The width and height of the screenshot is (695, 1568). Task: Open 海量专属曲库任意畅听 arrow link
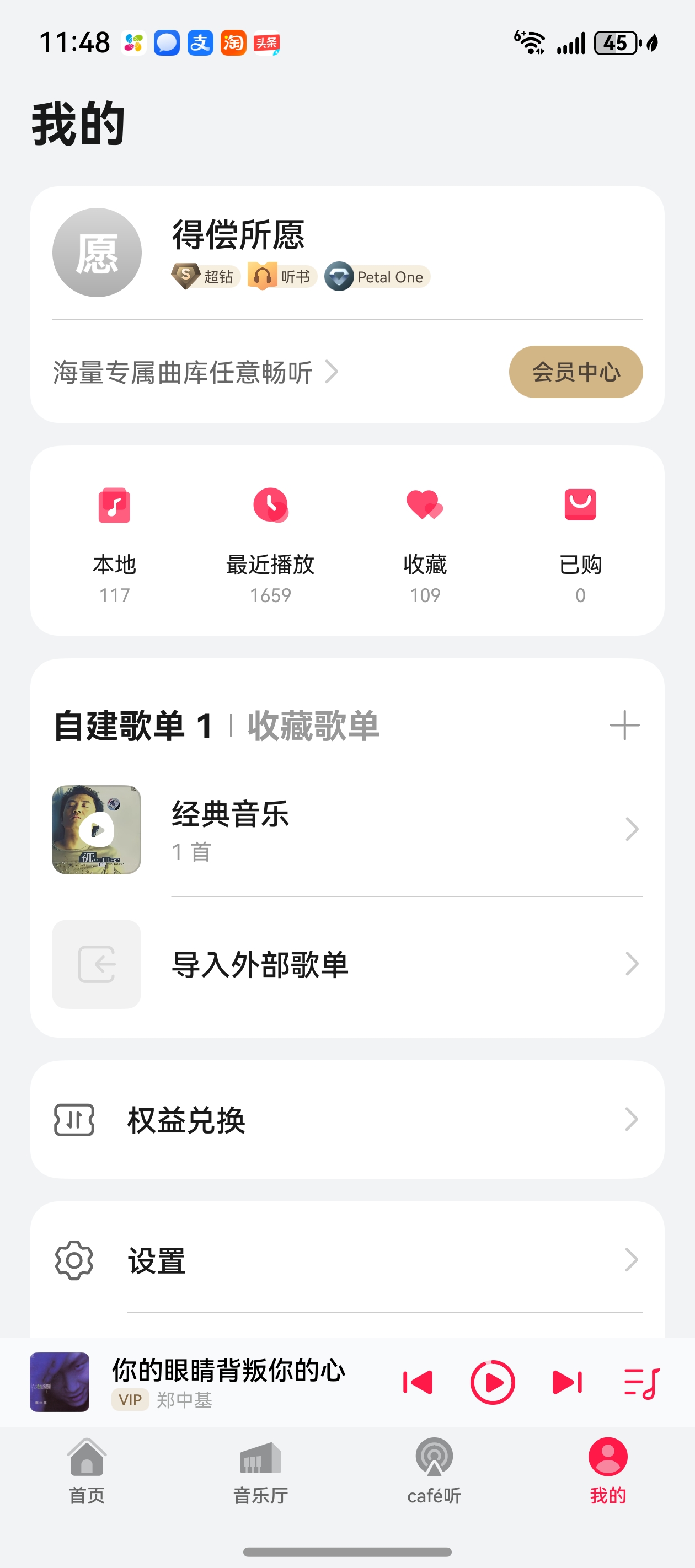click(x=332, y=372)
